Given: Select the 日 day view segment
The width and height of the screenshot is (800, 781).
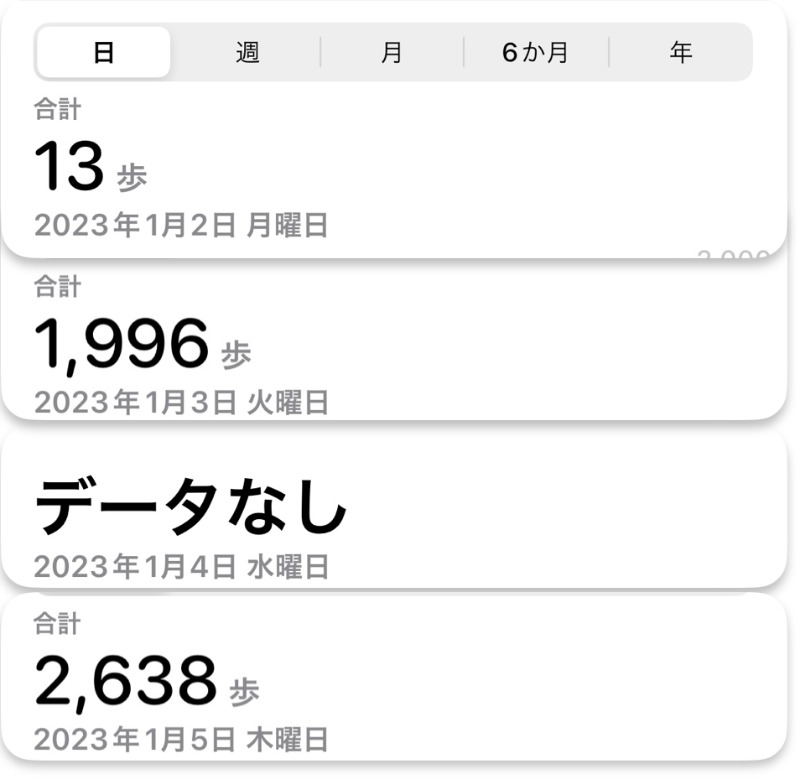Looking at the screenshot, I should (x=104, y=52).
